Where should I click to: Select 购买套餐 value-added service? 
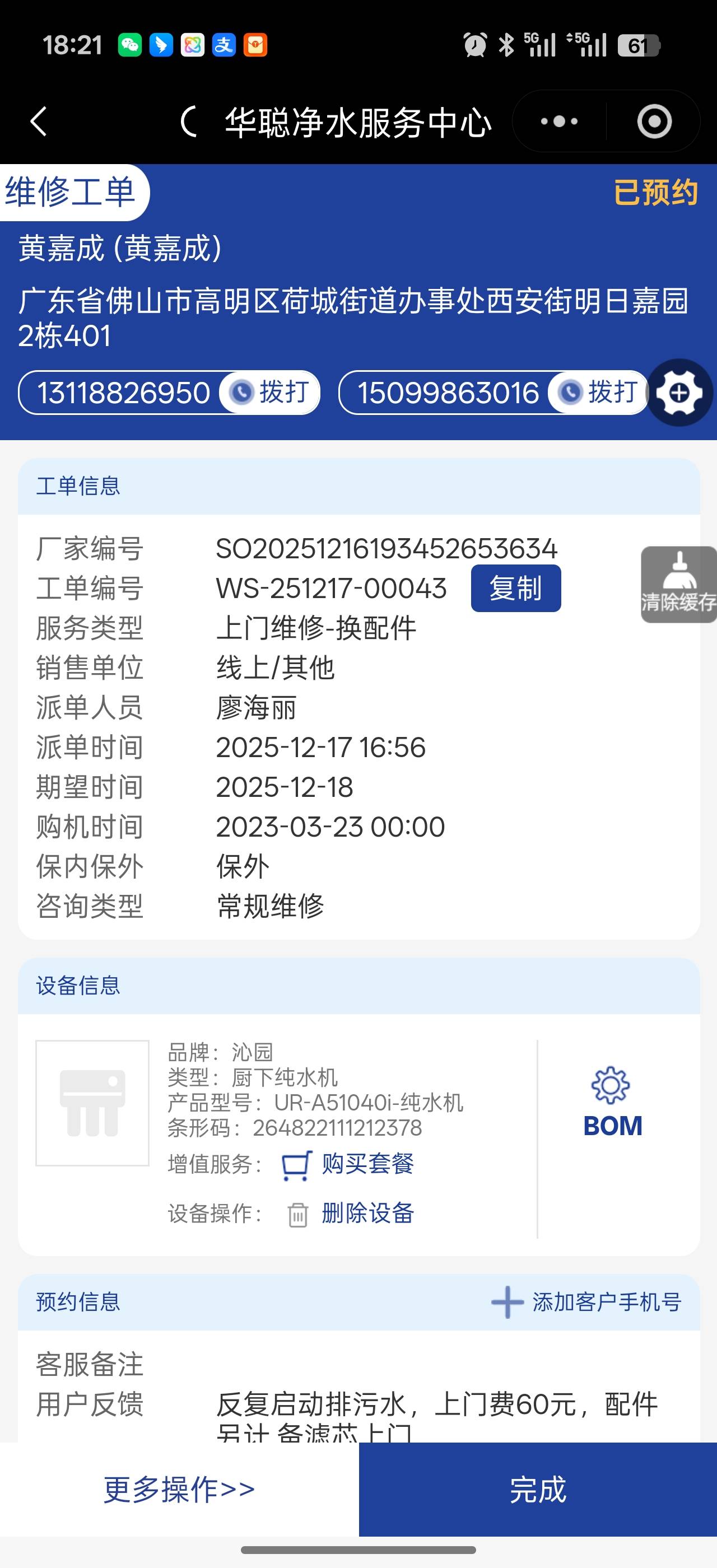[x=367, y=1164]
